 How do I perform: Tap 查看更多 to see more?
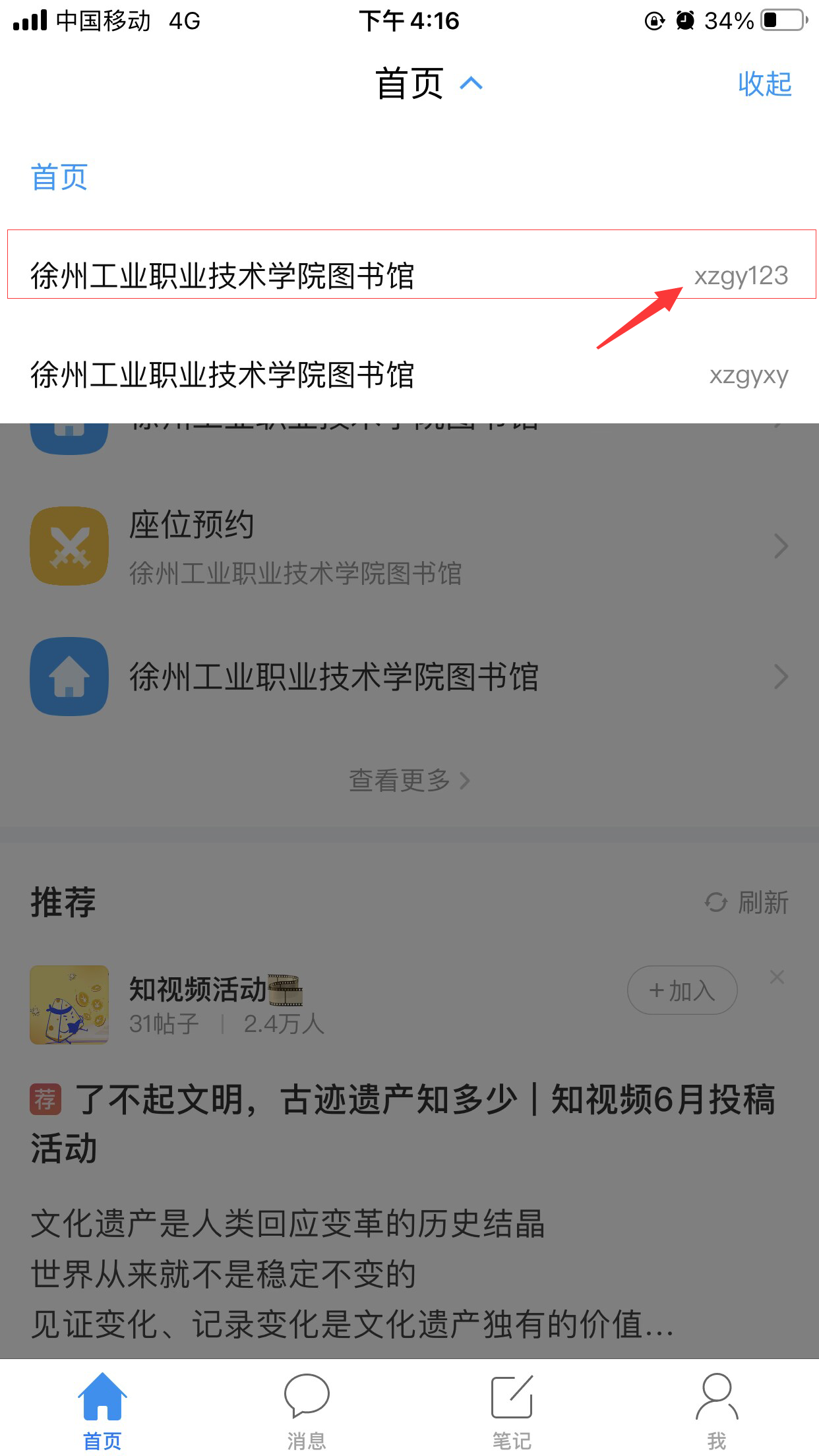[x=409, y=780]
